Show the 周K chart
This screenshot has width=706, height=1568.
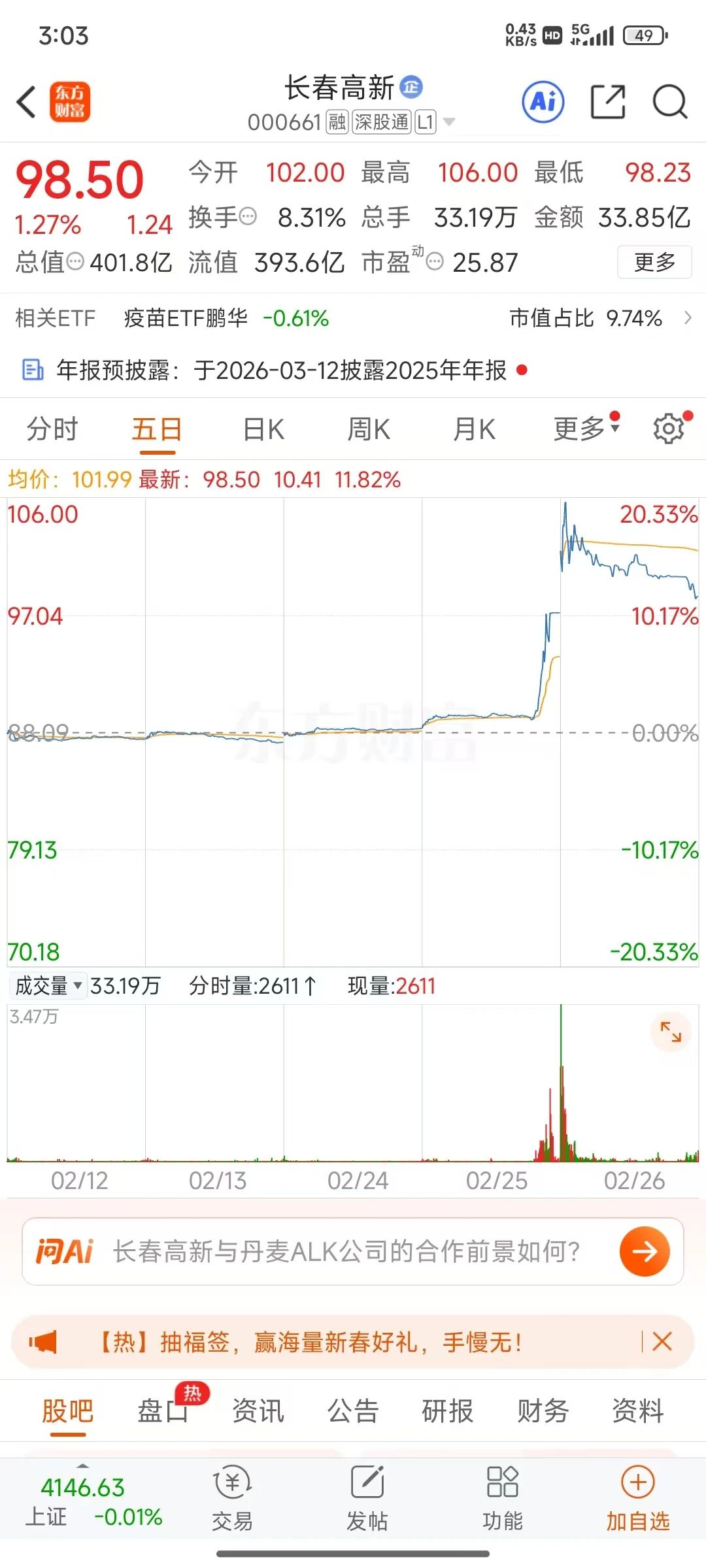point(369,430)
